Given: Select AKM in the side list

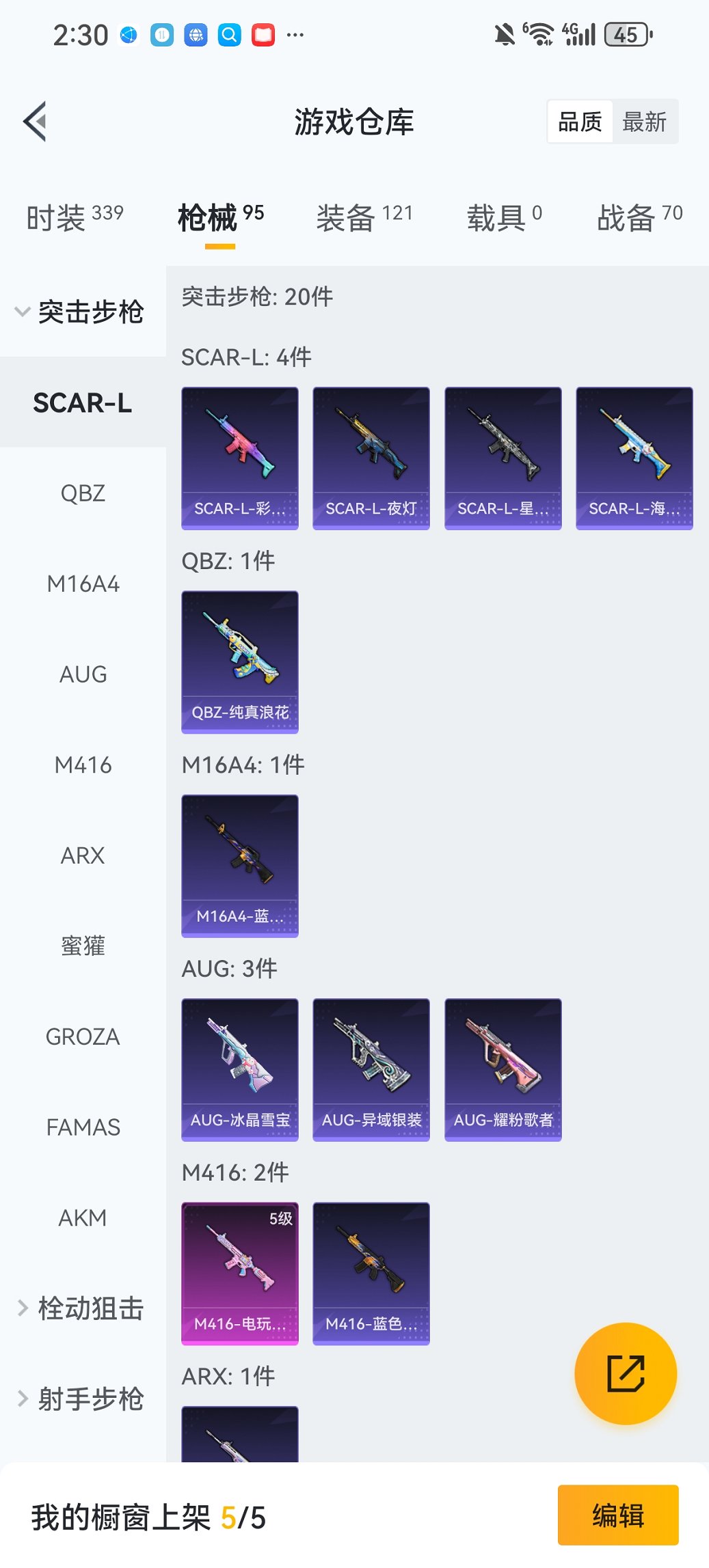Looking at the screenshot, I should coord(83,1218).
